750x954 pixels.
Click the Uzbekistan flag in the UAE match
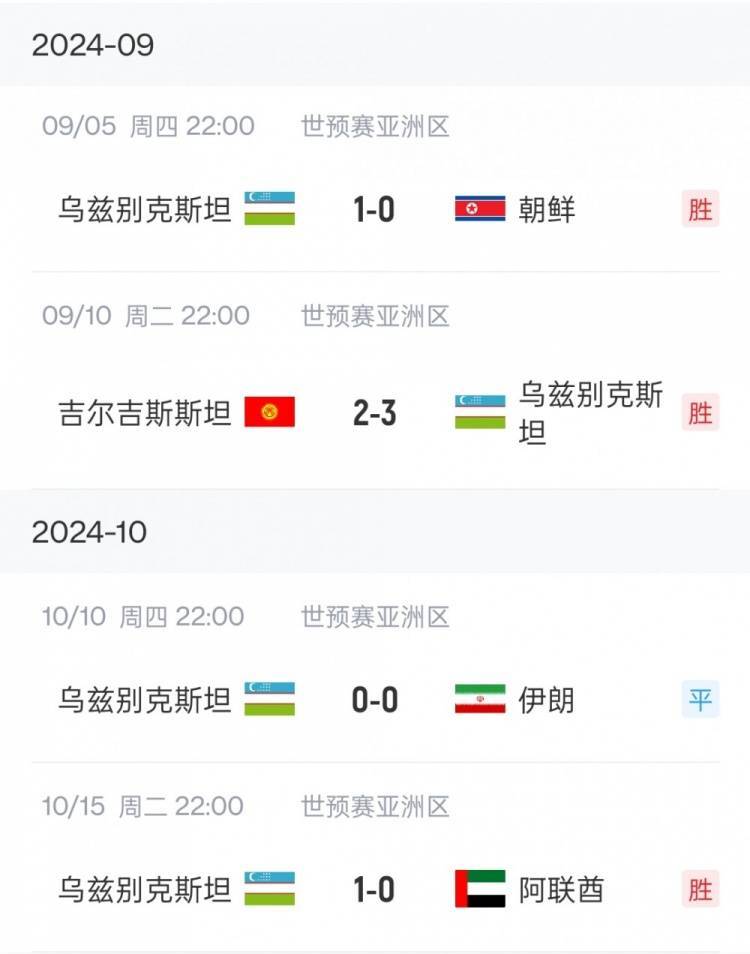click(268, 887)
